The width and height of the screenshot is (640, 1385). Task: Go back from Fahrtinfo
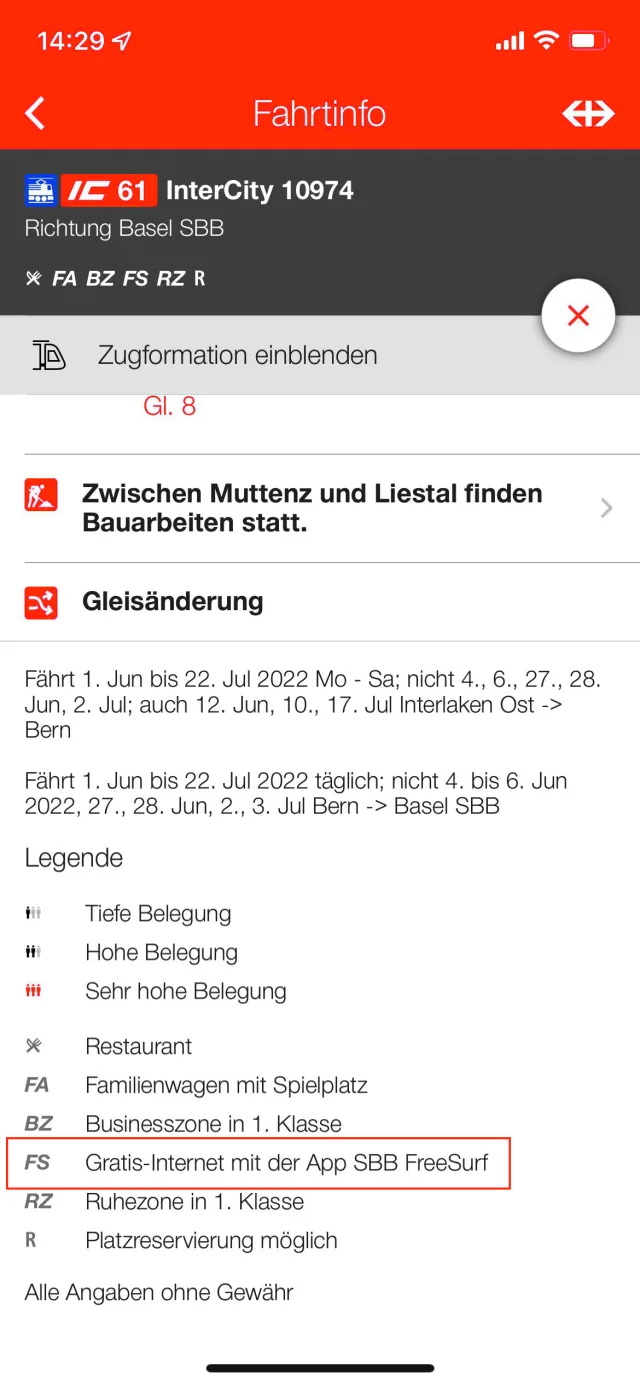(x=35, y=113)
